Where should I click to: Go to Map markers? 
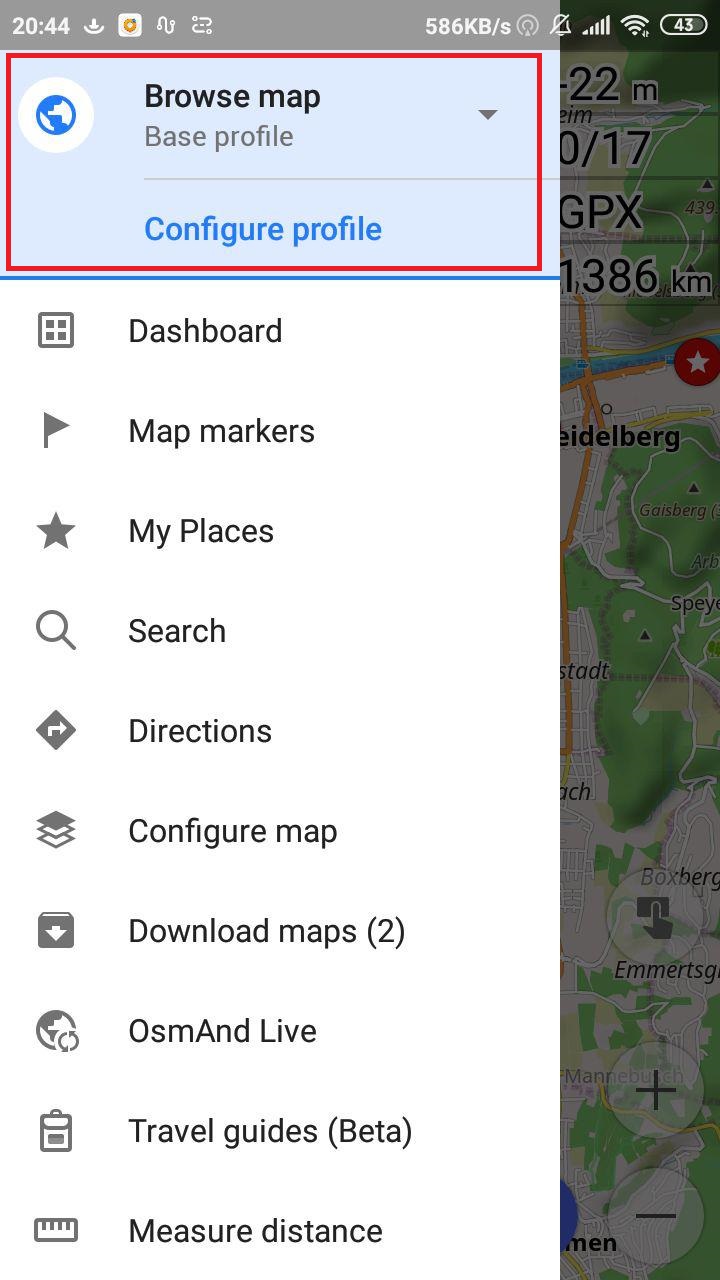click(x=221, y=431)
